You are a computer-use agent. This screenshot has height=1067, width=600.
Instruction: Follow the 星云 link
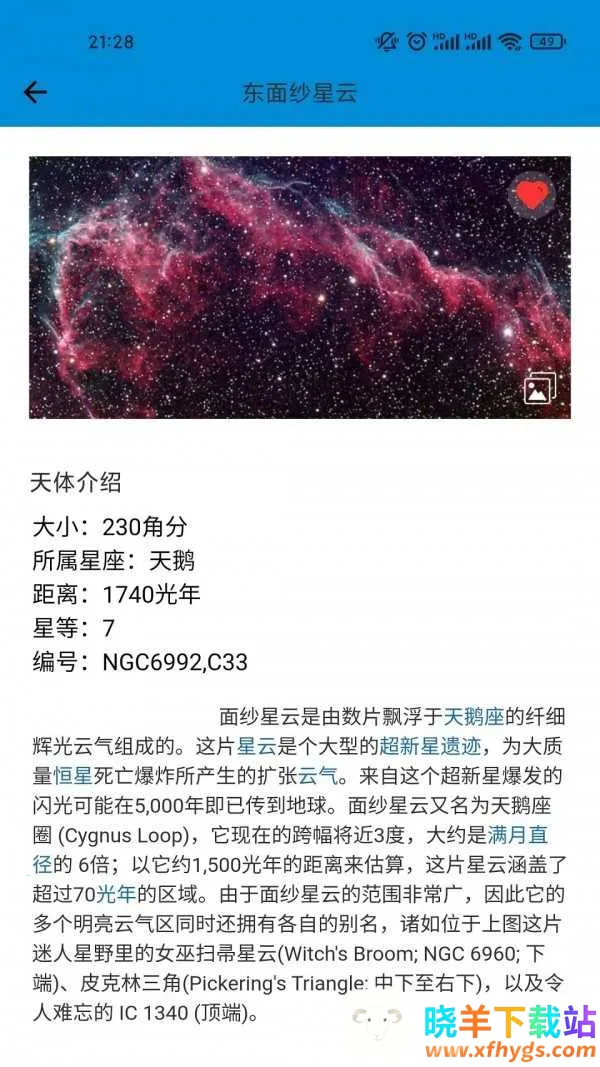tap(256, 746)
